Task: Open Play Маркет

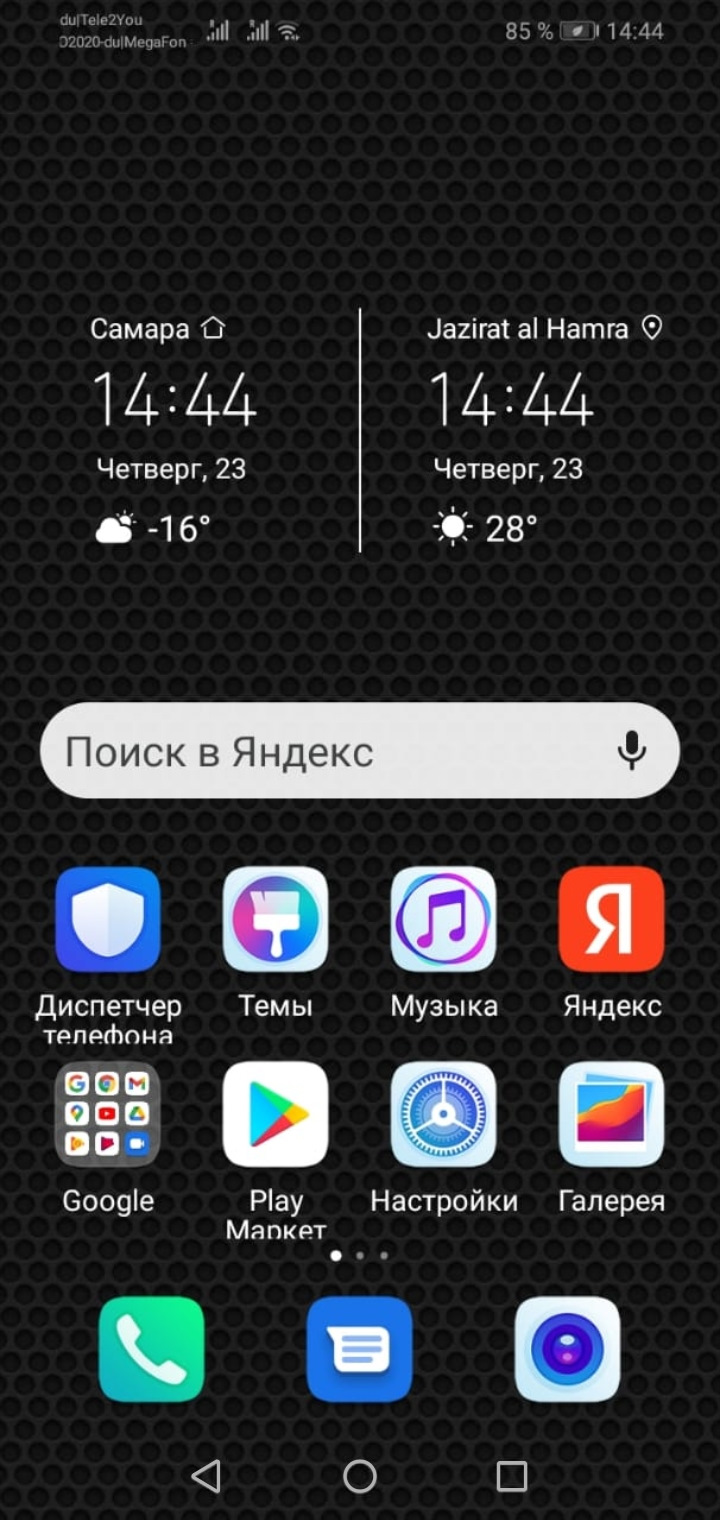Action: coord(275,1115)
